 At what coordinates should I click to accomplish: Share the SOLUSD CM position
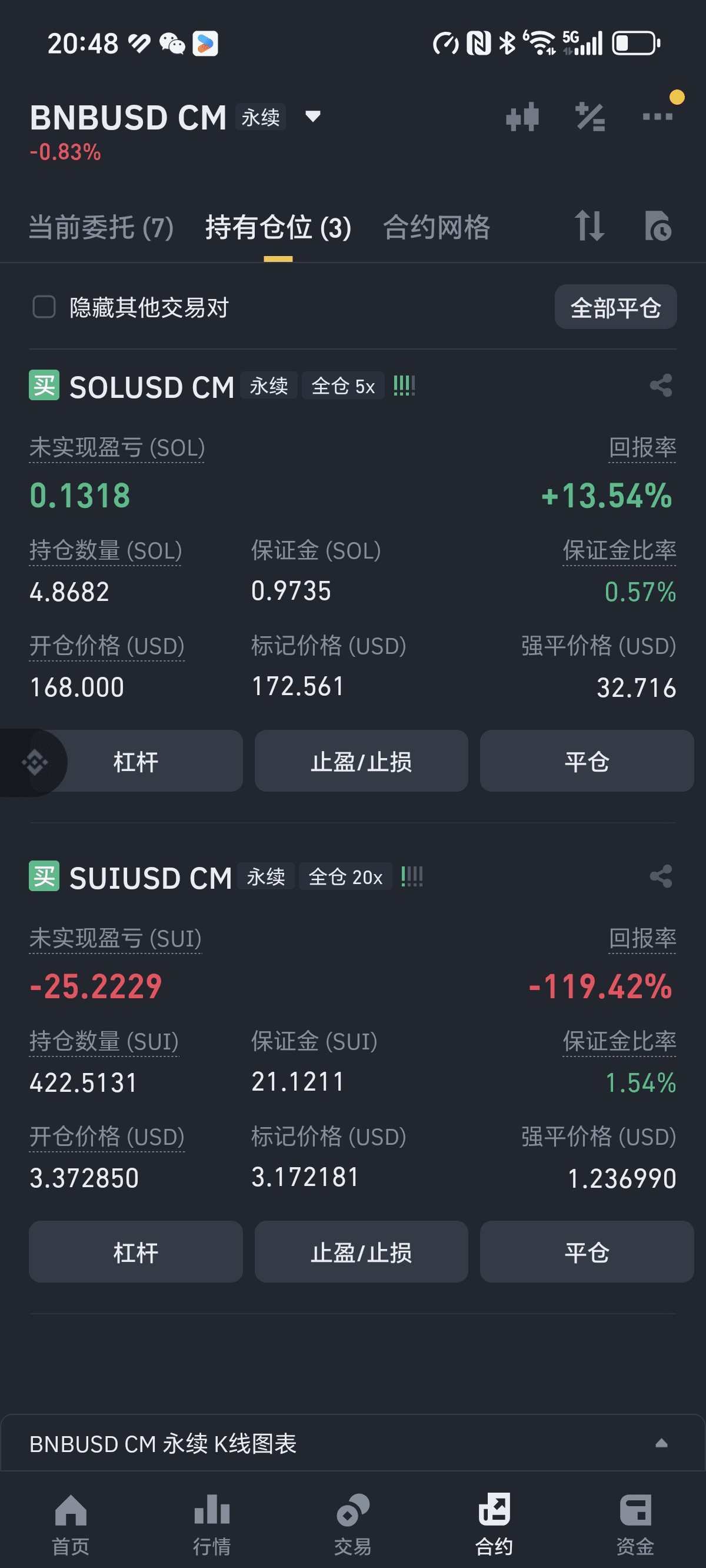(661, 386)
